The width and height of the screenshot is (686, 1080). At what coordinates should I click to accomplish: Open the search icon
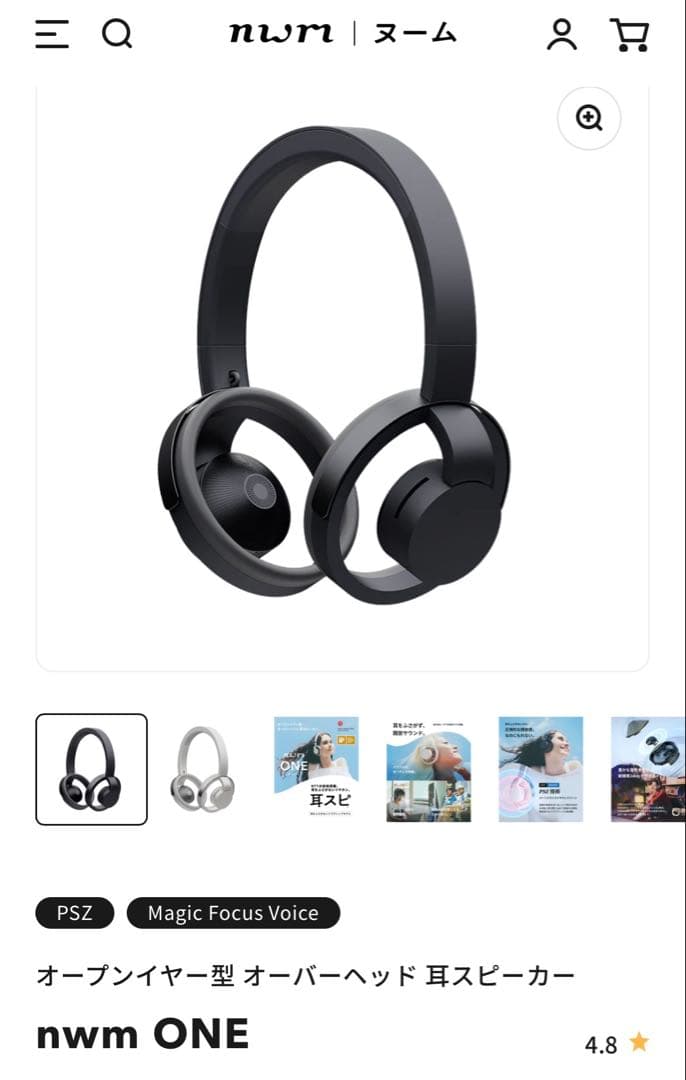pyautogui.click(x=117, y=35)
